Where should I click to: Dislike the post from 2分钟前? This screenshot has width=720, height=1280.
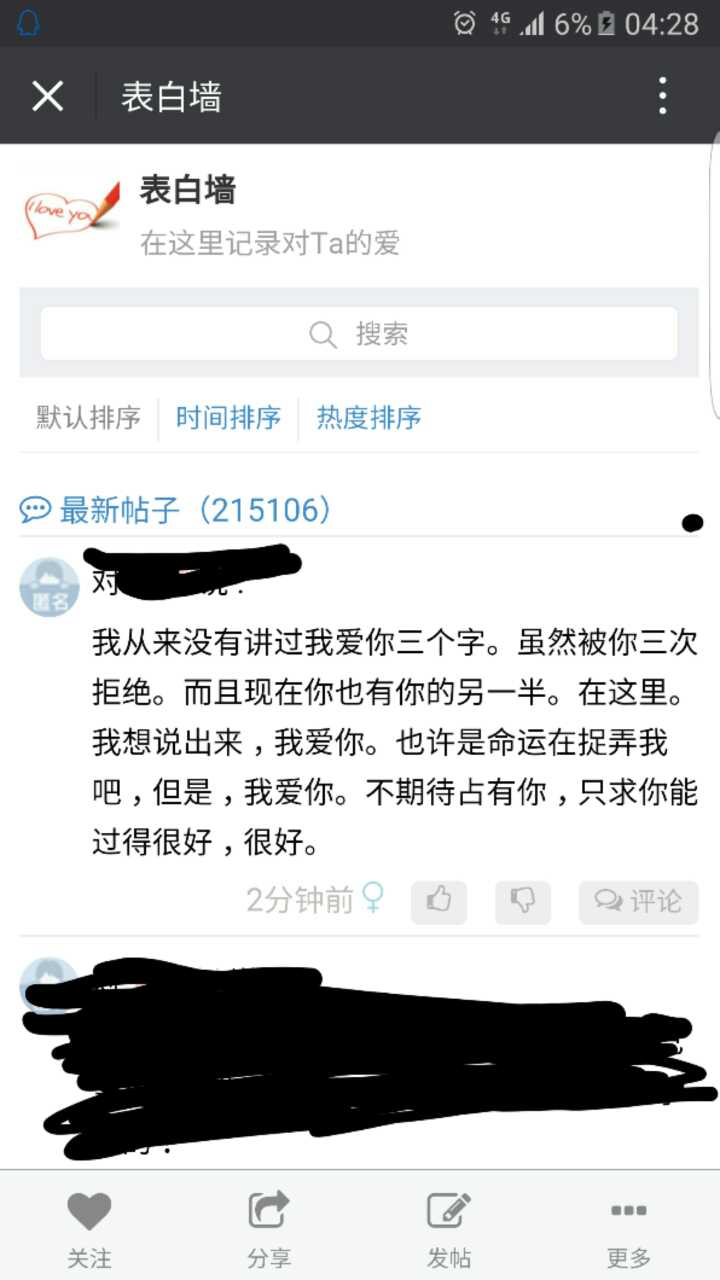point(523,901)
